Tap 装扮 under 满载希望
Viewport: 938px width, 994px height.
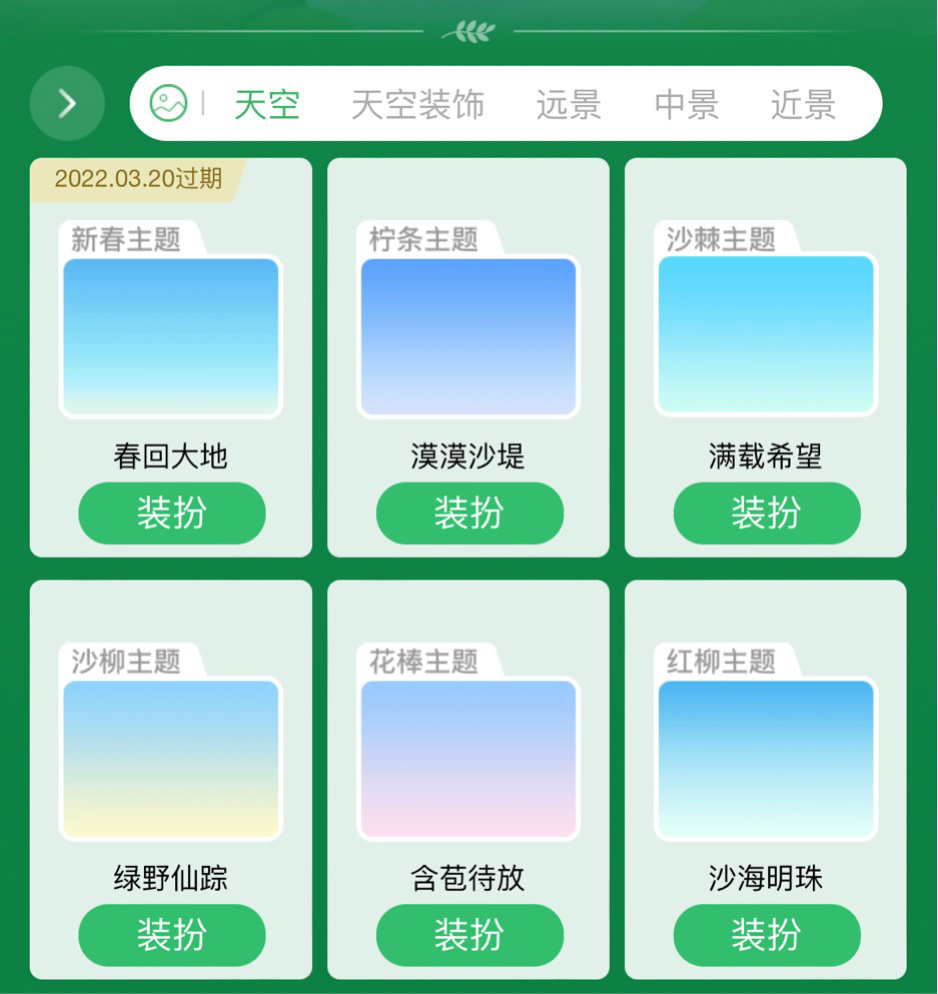pos(766,513)
